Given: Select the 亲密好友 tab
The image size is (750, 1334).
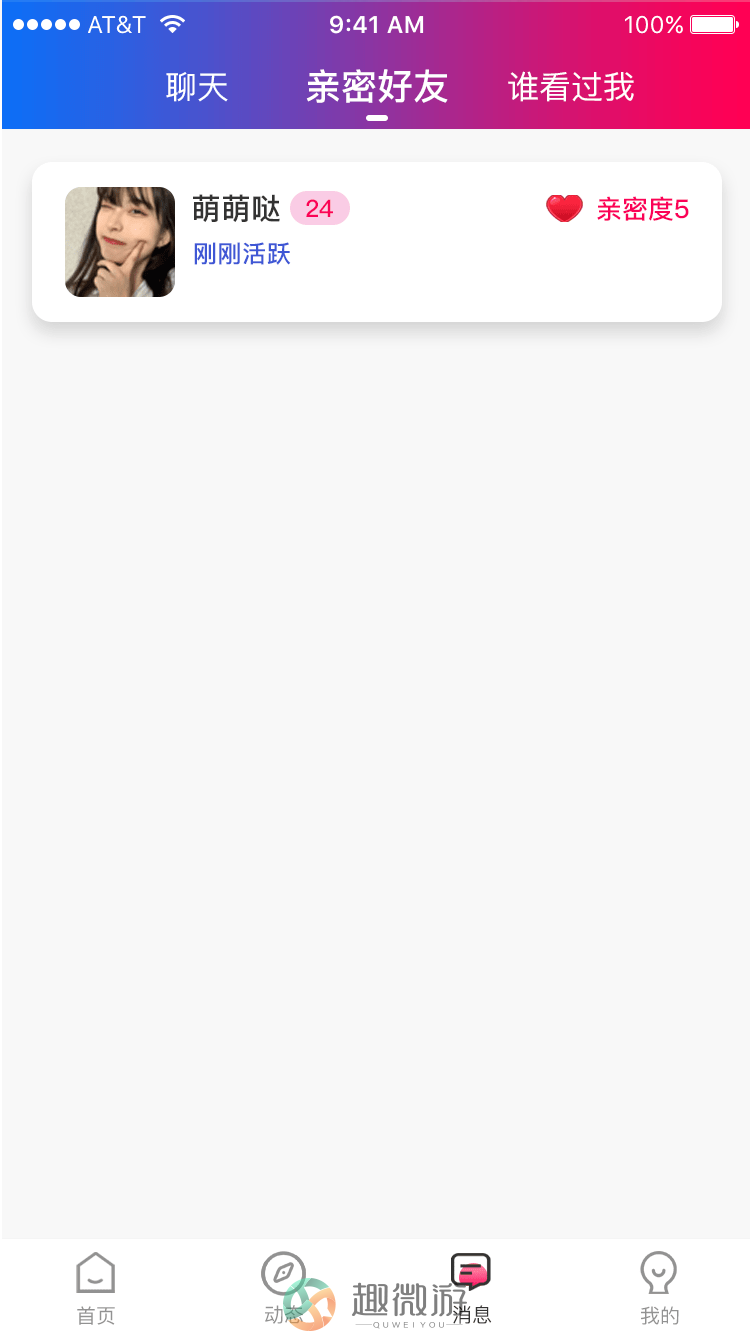Looking at the screenshot, I should (x=377, y=88).
